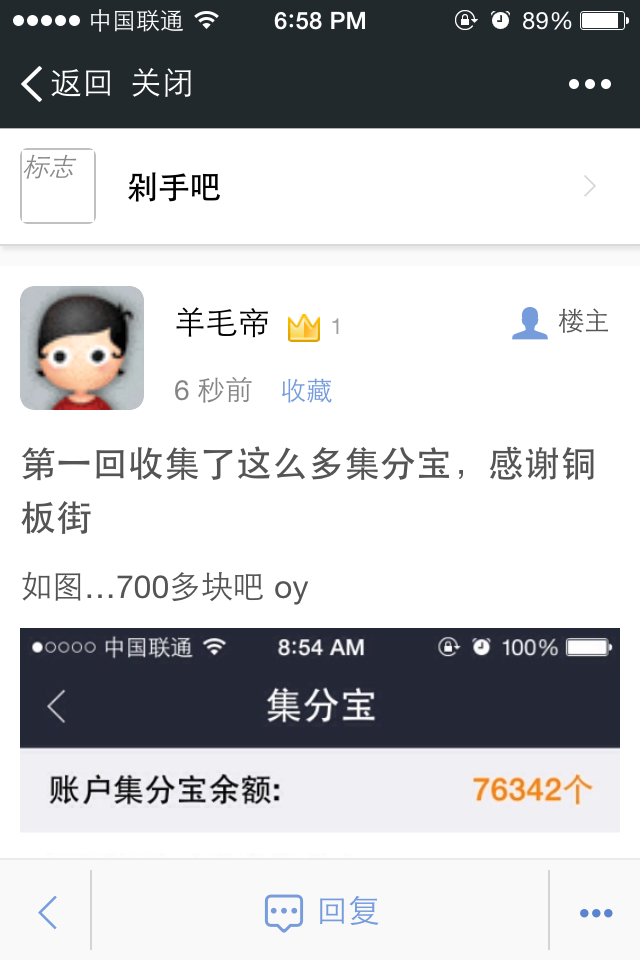Screen dimensions: 640x960
Task: Close the page with 关闭
Action: (x=161, y=83)
